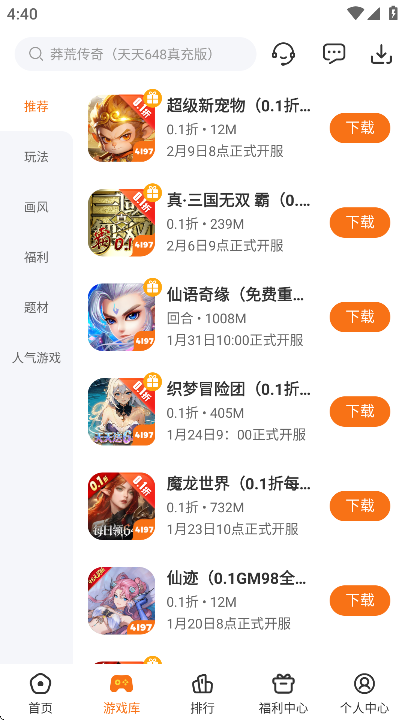
Task: Open the downloads manager icon
Action: 381,54
